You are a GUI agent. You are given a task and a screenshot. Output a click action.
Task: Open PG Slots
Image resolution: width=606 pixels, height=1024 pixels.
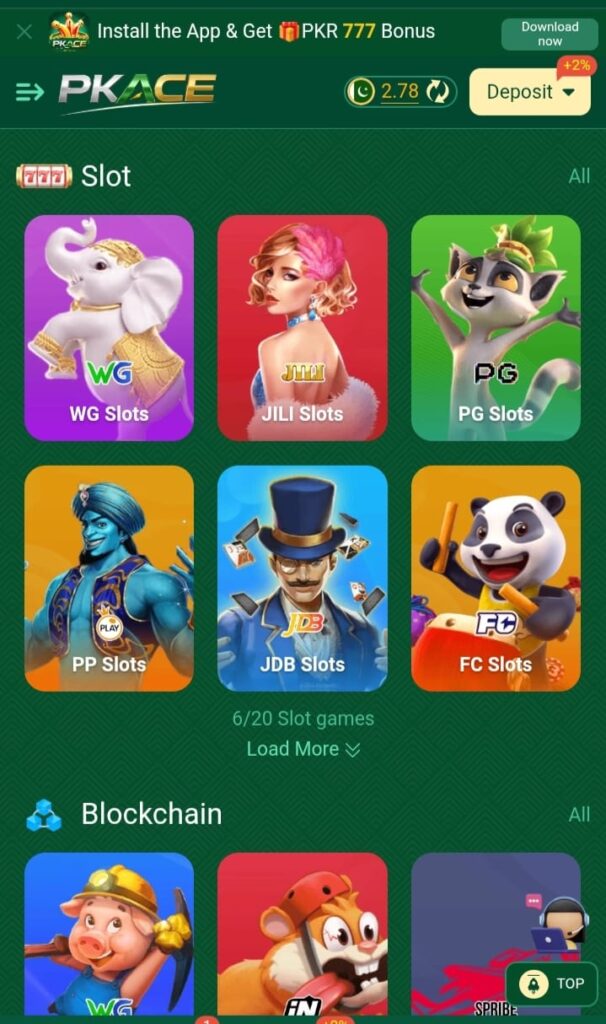(x=496, y=328)
